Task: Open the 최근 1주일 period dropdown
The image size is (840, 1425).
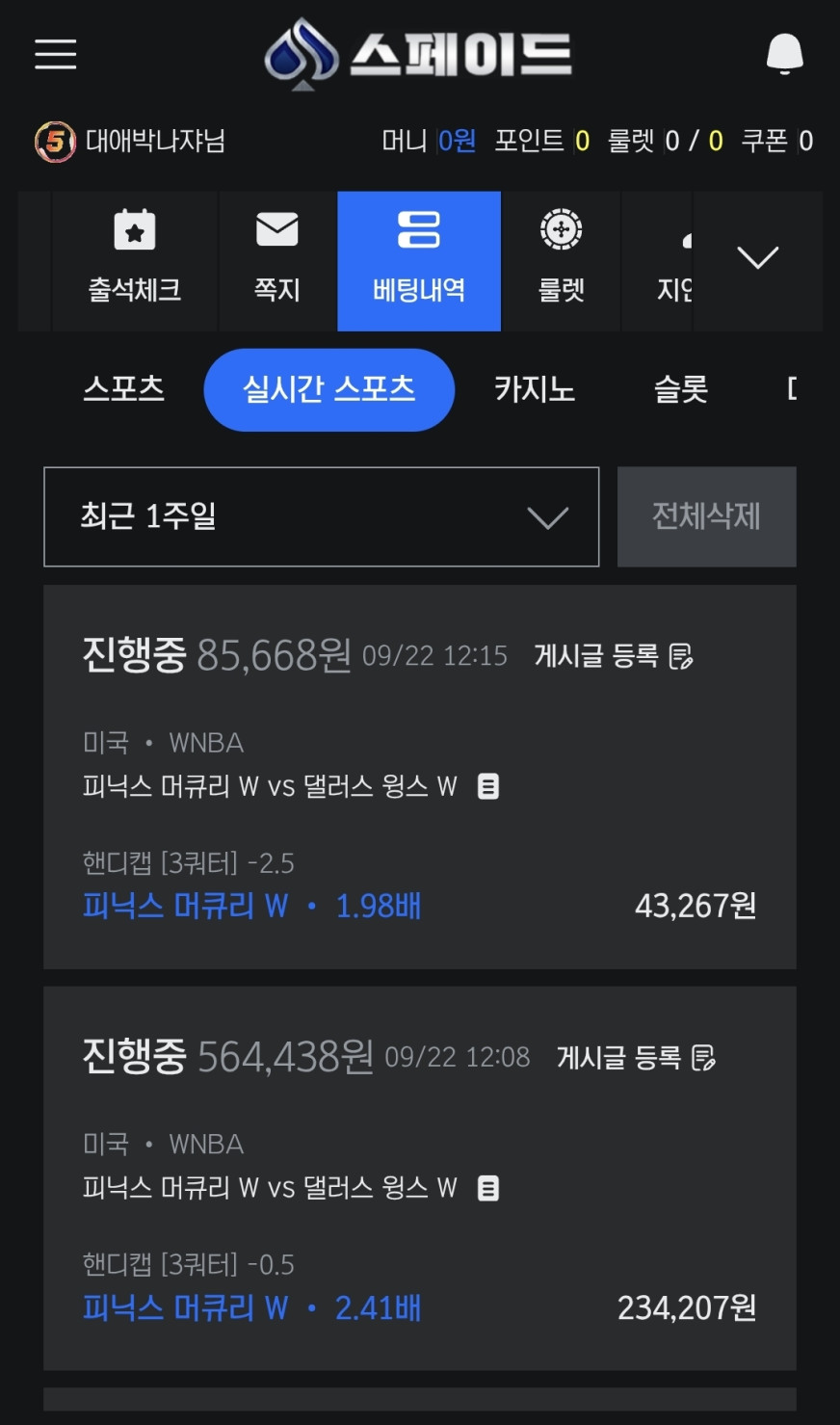Action: click(x=322, y=516)
